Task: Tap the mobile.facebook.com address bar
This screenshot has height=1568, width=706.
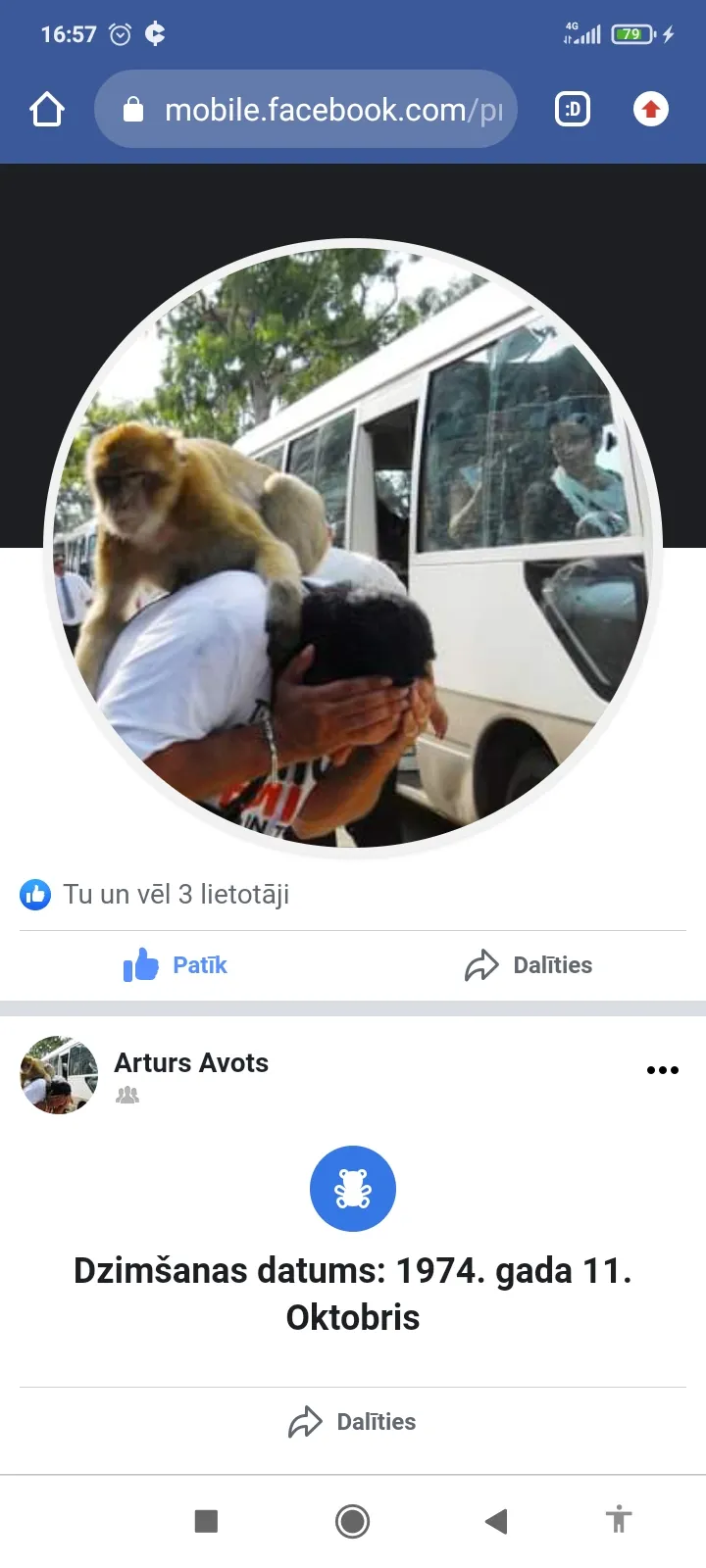Action: 306,109
